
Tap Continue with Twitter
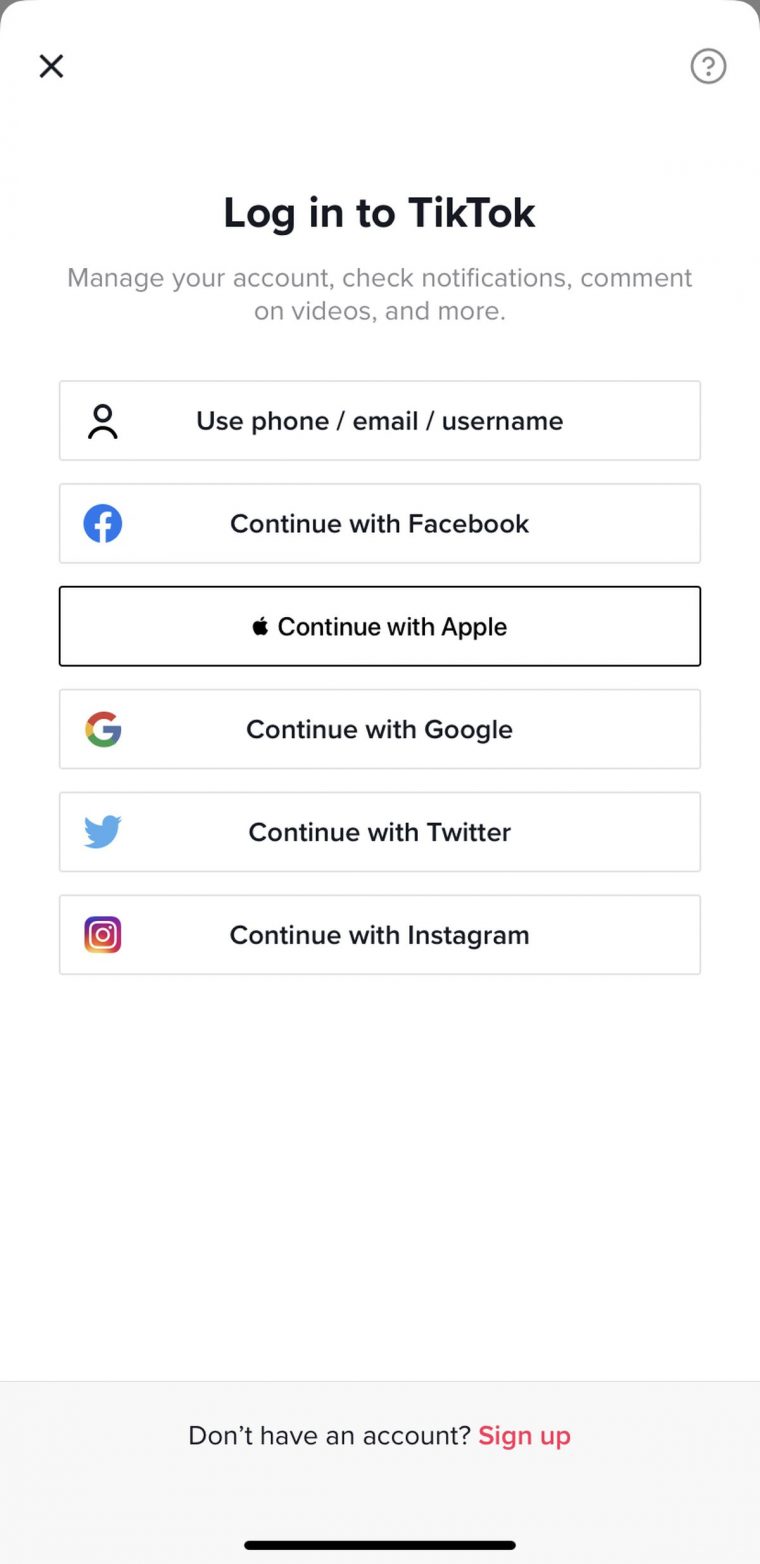380,833
